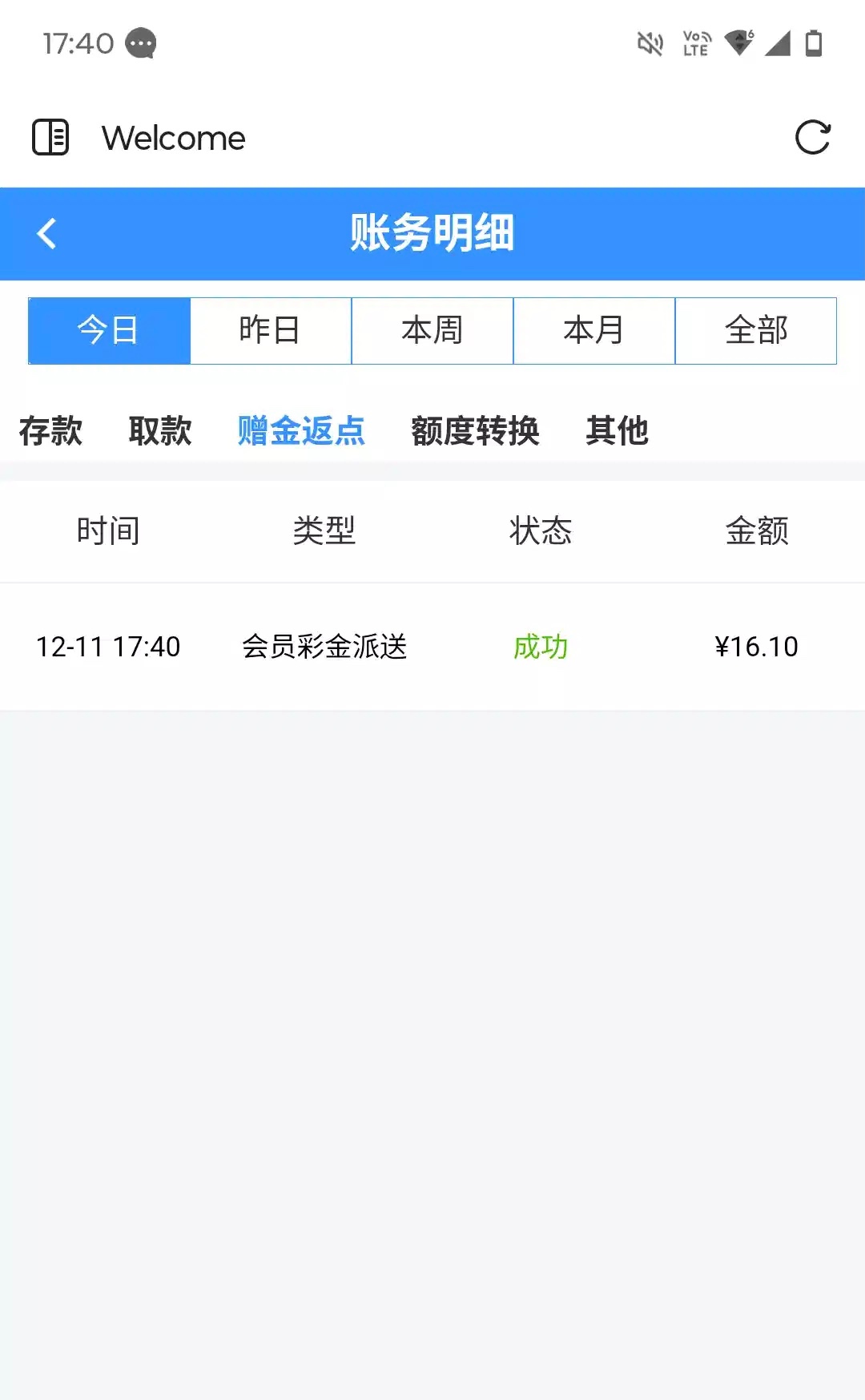Image resolution: width=865 pixels, height=1400 pixels.
Task: Open the 会员彩金派送 record
Action: tap(324, 647)
